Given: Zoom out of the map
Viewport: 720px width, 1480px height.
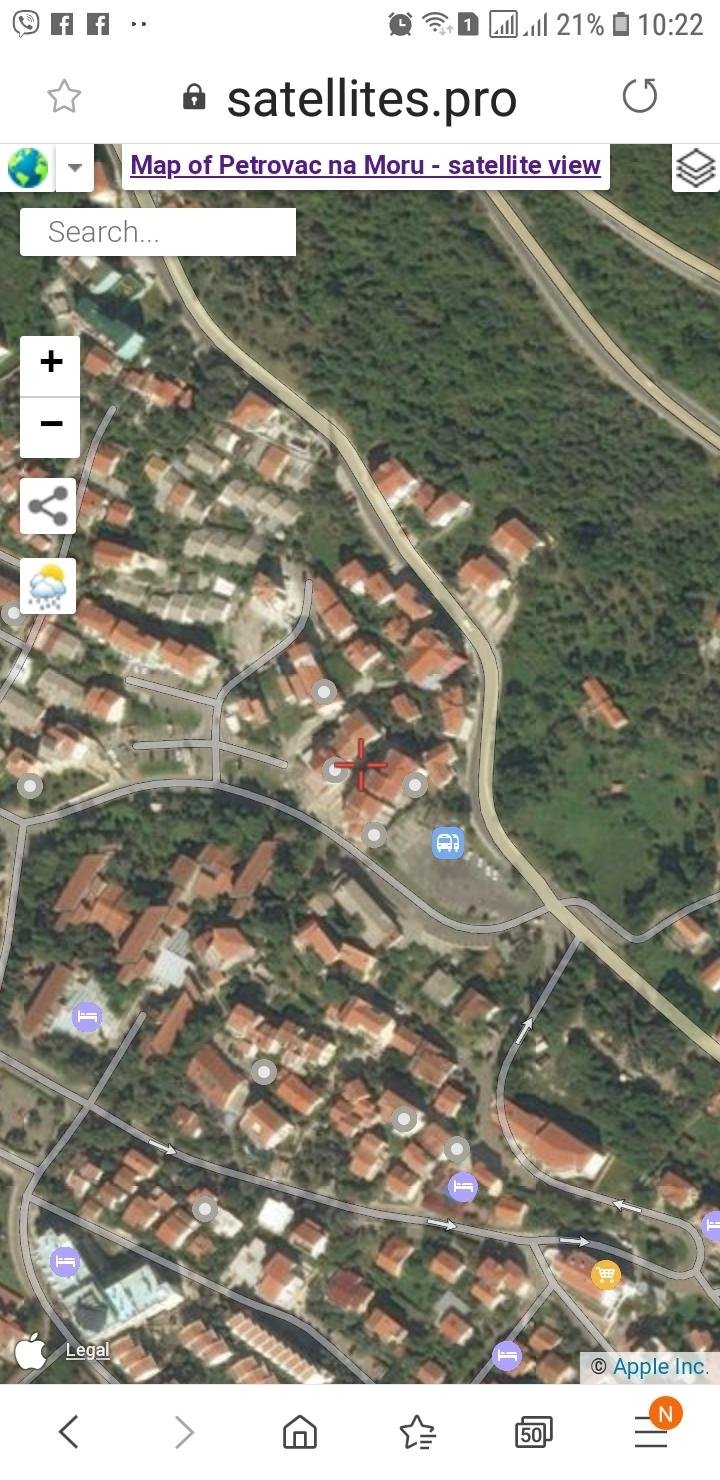Looking at the screenshot, I should tap(50, 425).
